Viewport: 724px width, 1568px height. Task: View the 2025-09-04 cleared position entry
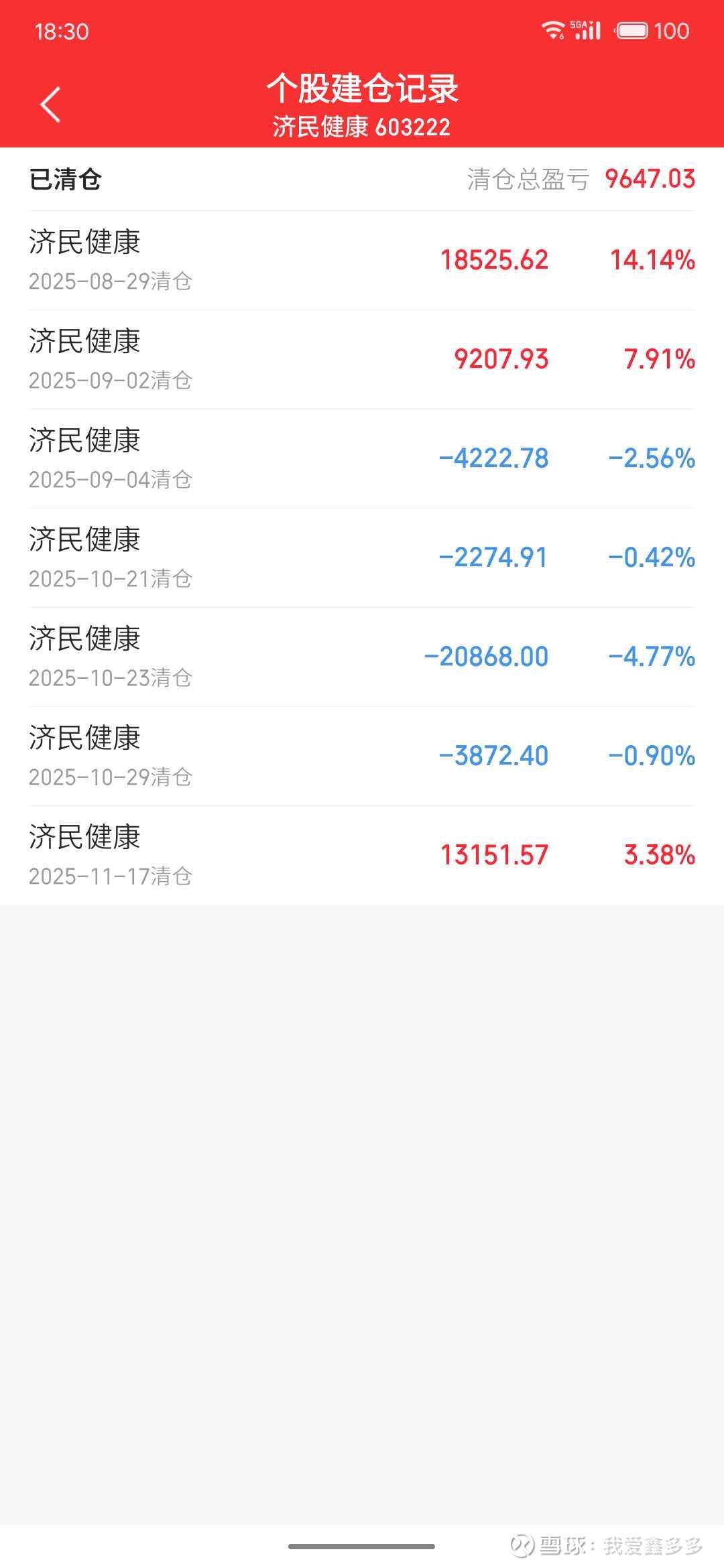(362, 458)
